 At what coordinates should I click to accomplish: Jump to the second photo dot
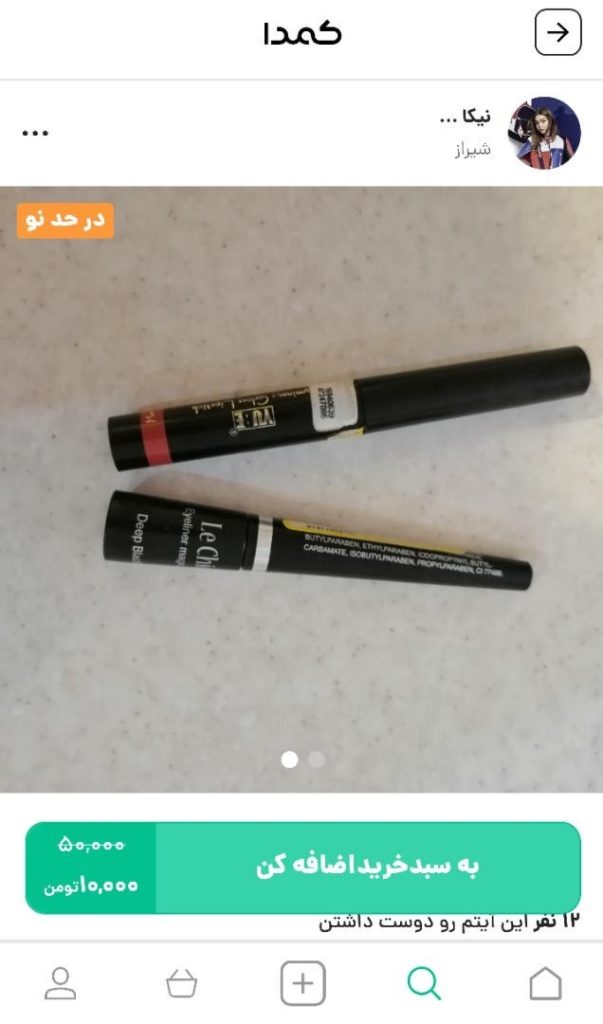coord(316,760)
